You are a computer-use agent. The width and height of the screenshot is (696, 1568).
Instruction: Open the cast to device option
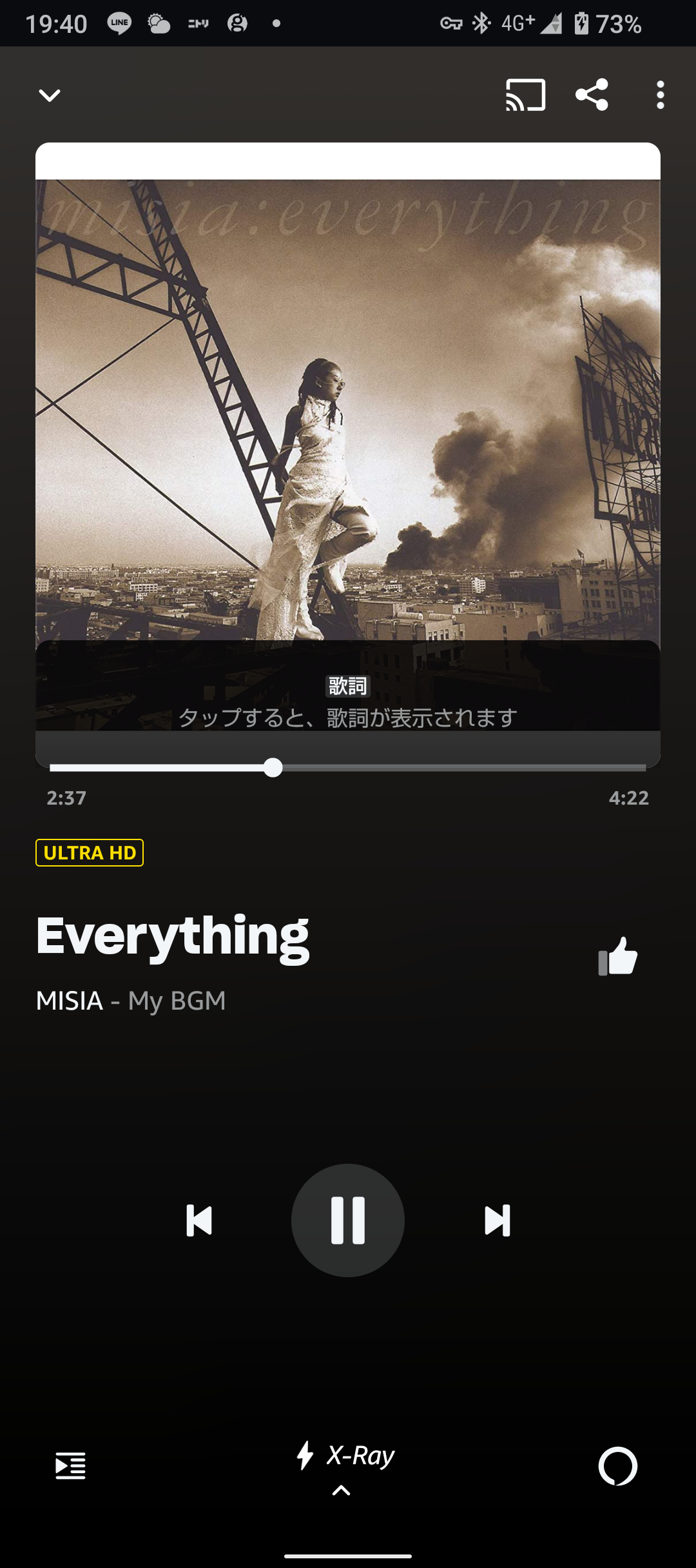click(x=526, y=95)
